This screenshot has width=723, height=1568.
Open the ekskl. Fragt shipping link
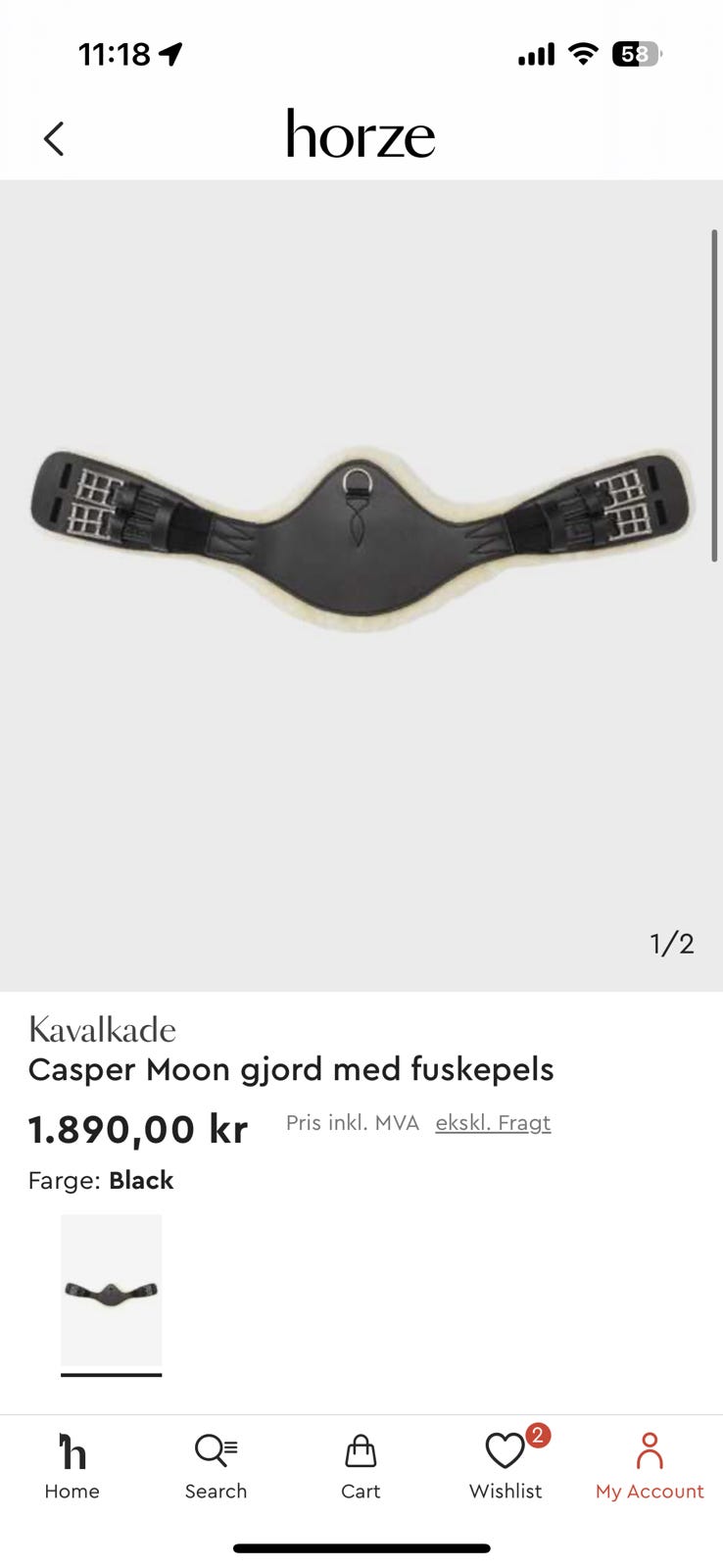click(x=493, y=1123)
